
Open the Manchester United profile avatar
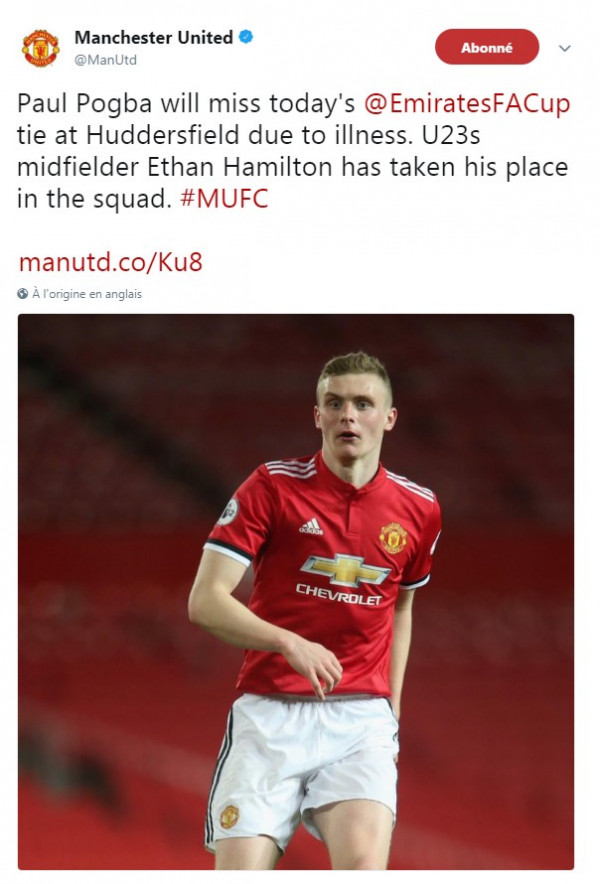click(x=40, y=47)
